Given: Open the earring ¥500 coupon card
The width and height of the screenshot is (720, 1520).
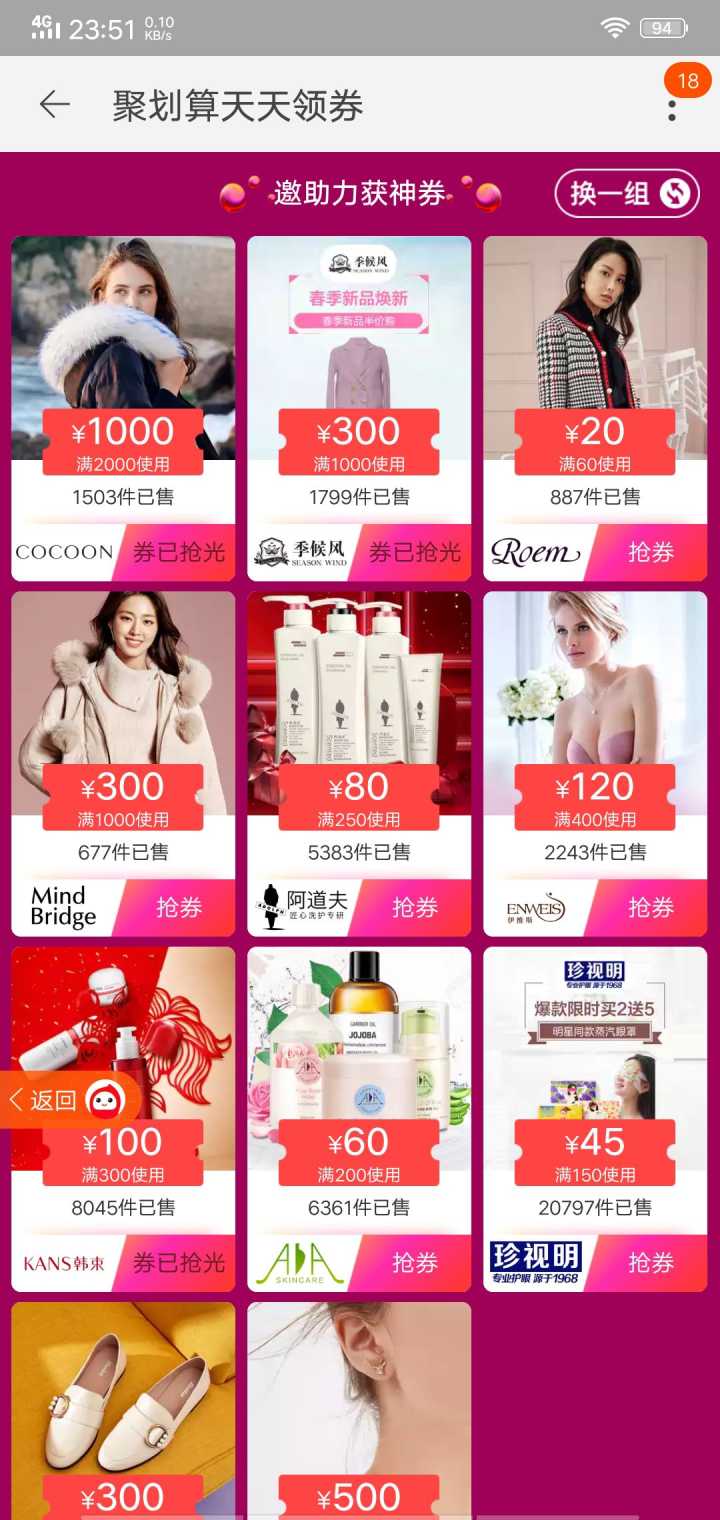Looking at the screenshot, I should [x=359, y=1400].
